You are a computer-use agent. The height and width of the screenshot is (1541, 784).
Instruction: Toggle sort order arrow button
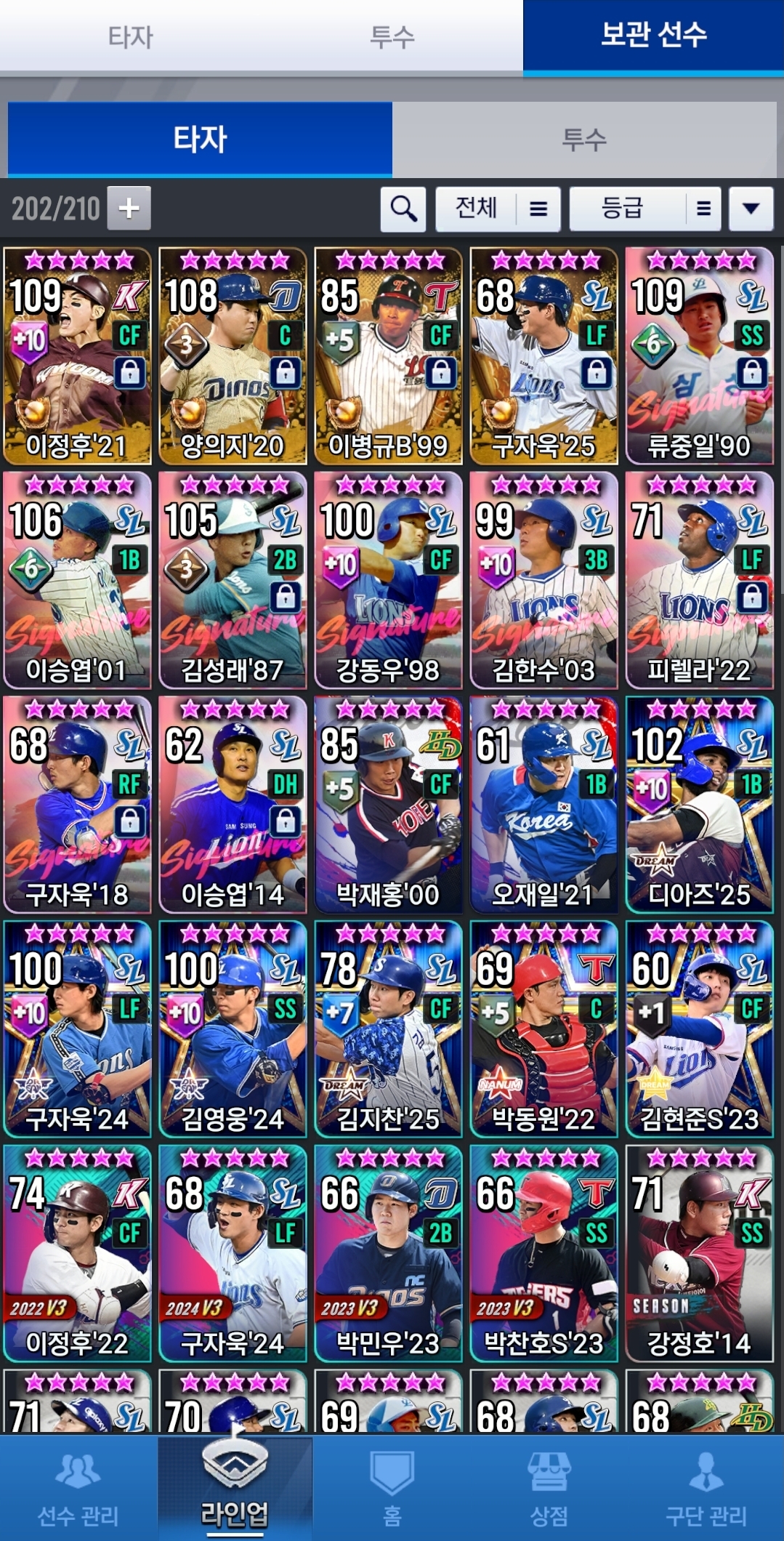(751, 209)
